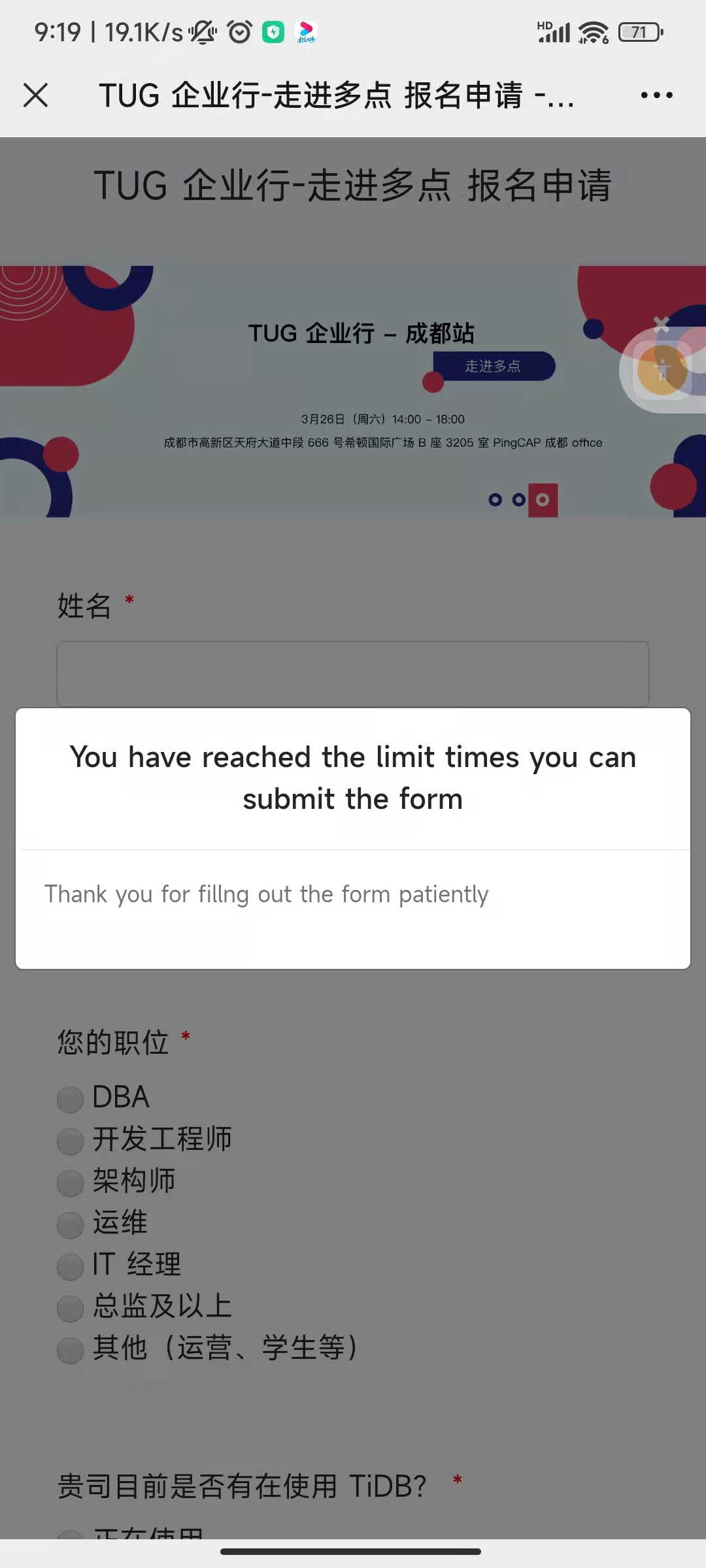Open the floating orange assistant icon
Image resolution: width=706 pixels, height=1568 pixels.
pyautogui.click(x=662, y=370)
